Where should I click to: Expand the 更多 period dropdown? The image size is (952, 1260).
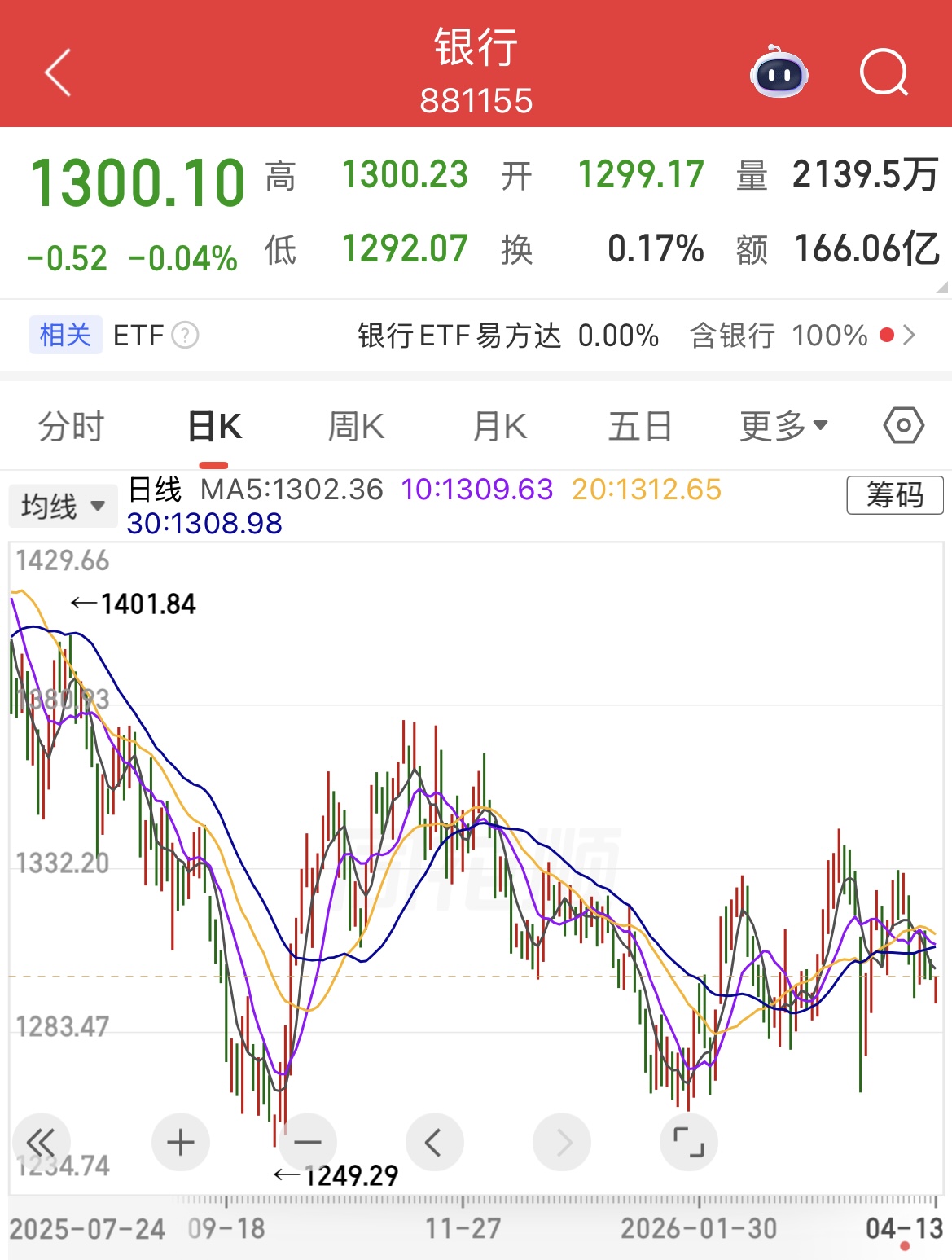click(x=783, y=426)
